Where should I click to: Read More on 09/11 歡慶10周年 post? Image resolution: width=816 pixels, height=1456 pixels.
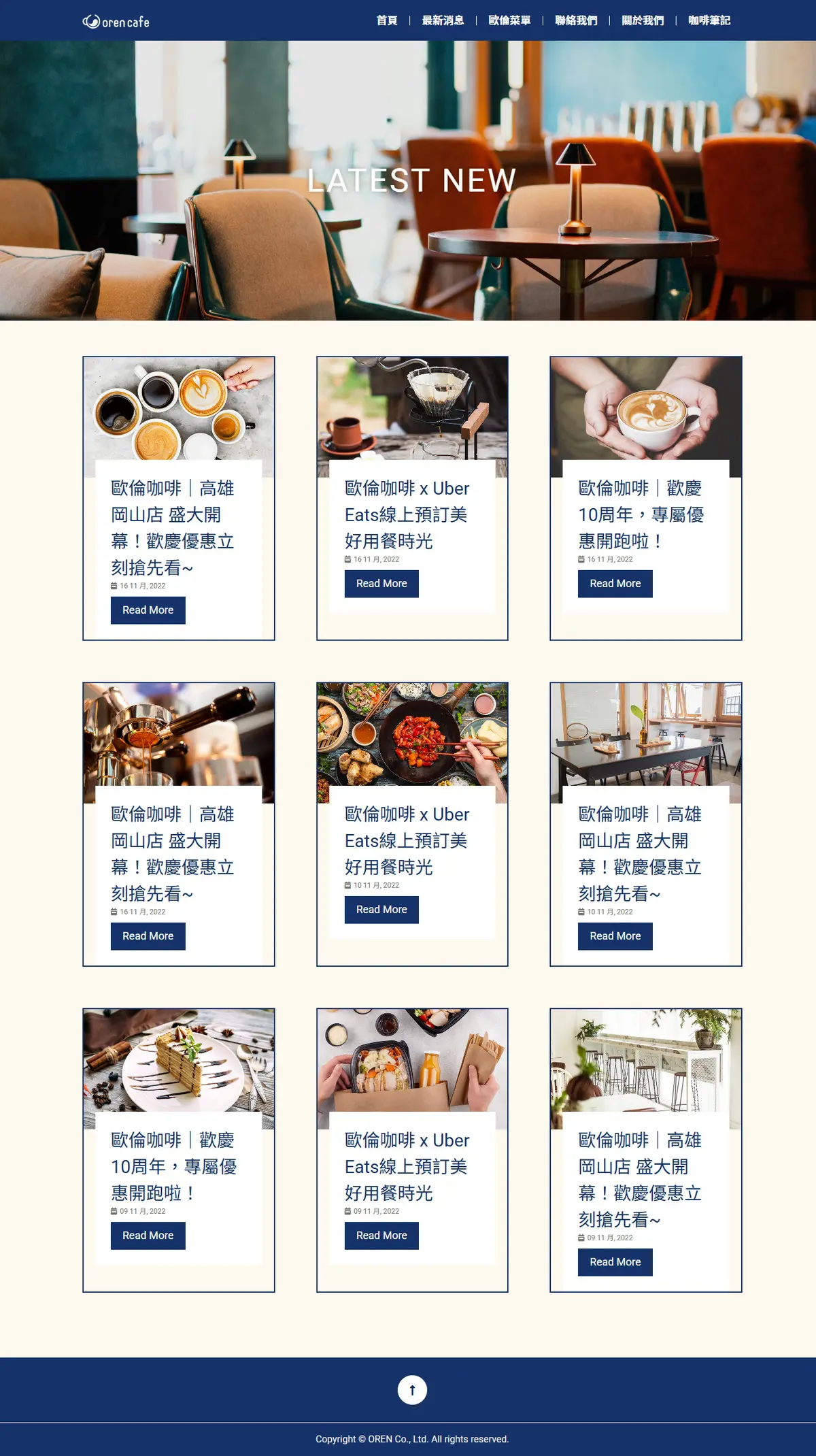[148, 1236]
